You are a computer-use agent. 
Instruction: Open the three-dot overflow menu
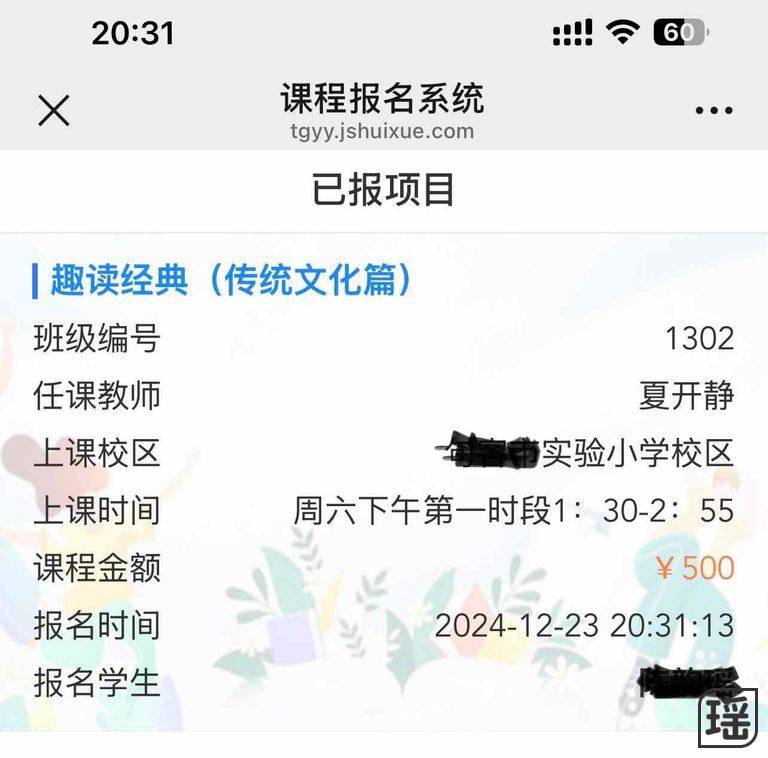point(713,111)
